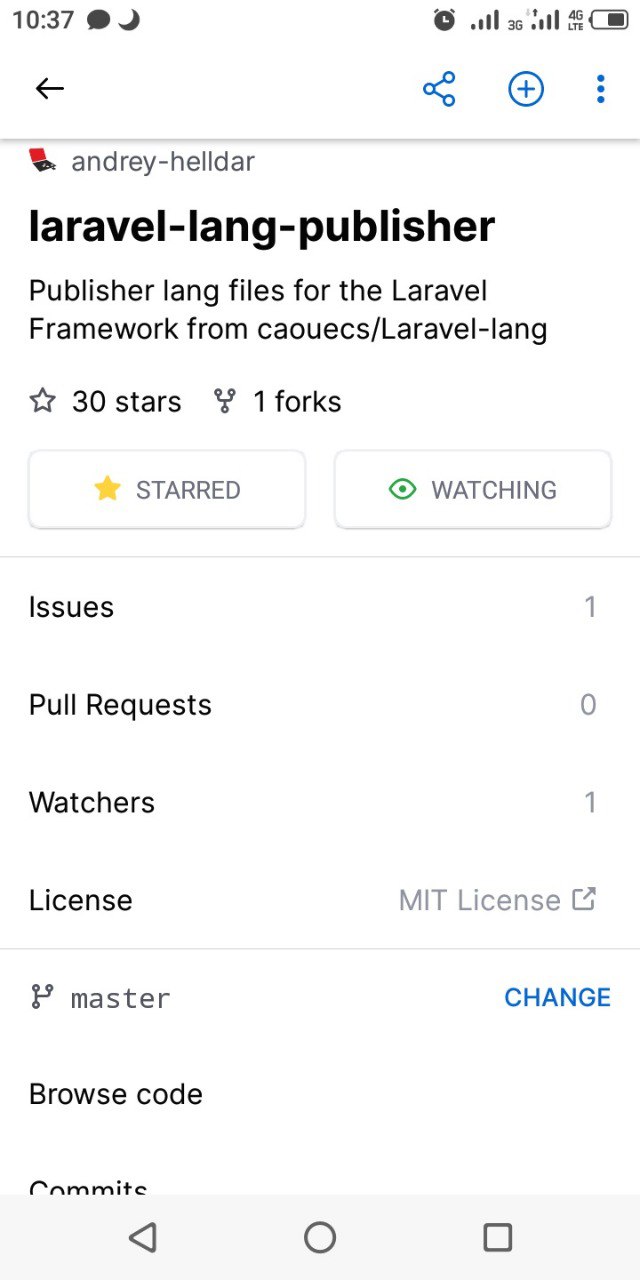The image size is (640, 1280).
Task: Tap the circled plus icon in the app bar
Action: coord(526,89)
